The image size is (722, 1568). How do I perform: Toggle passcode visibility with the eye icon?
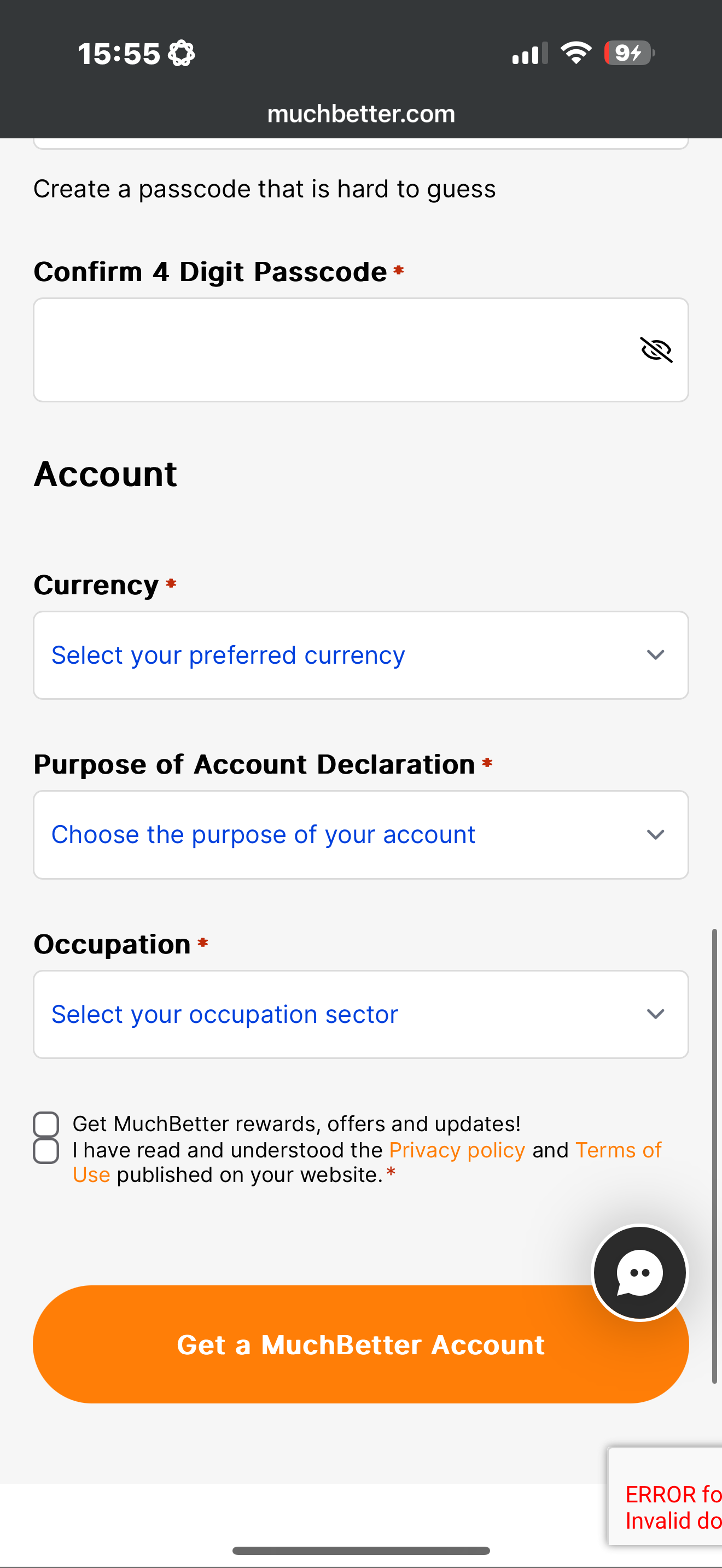point(656,350)
